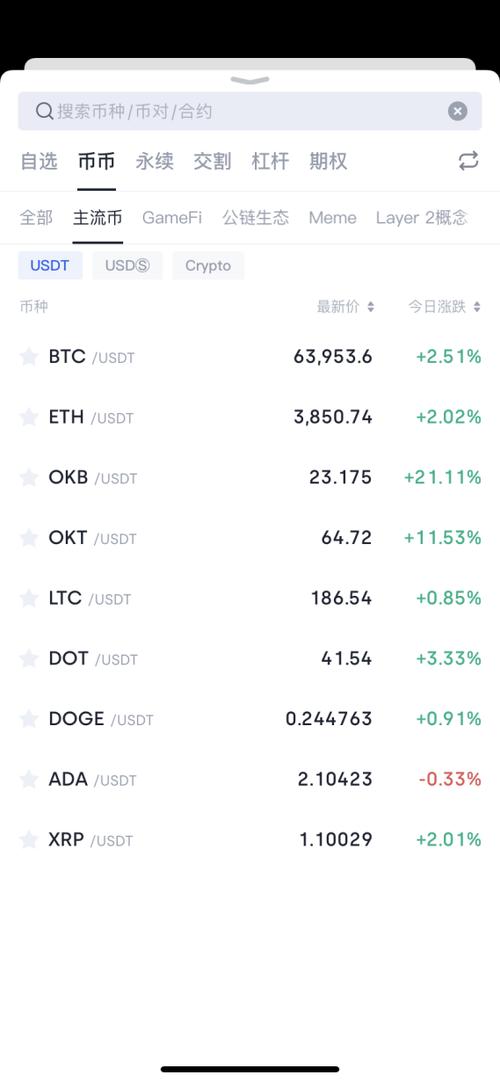Viewport: 500px width, 1082px height.
Task: Tap the search field for coins and pairs
Action: (250, 111)
